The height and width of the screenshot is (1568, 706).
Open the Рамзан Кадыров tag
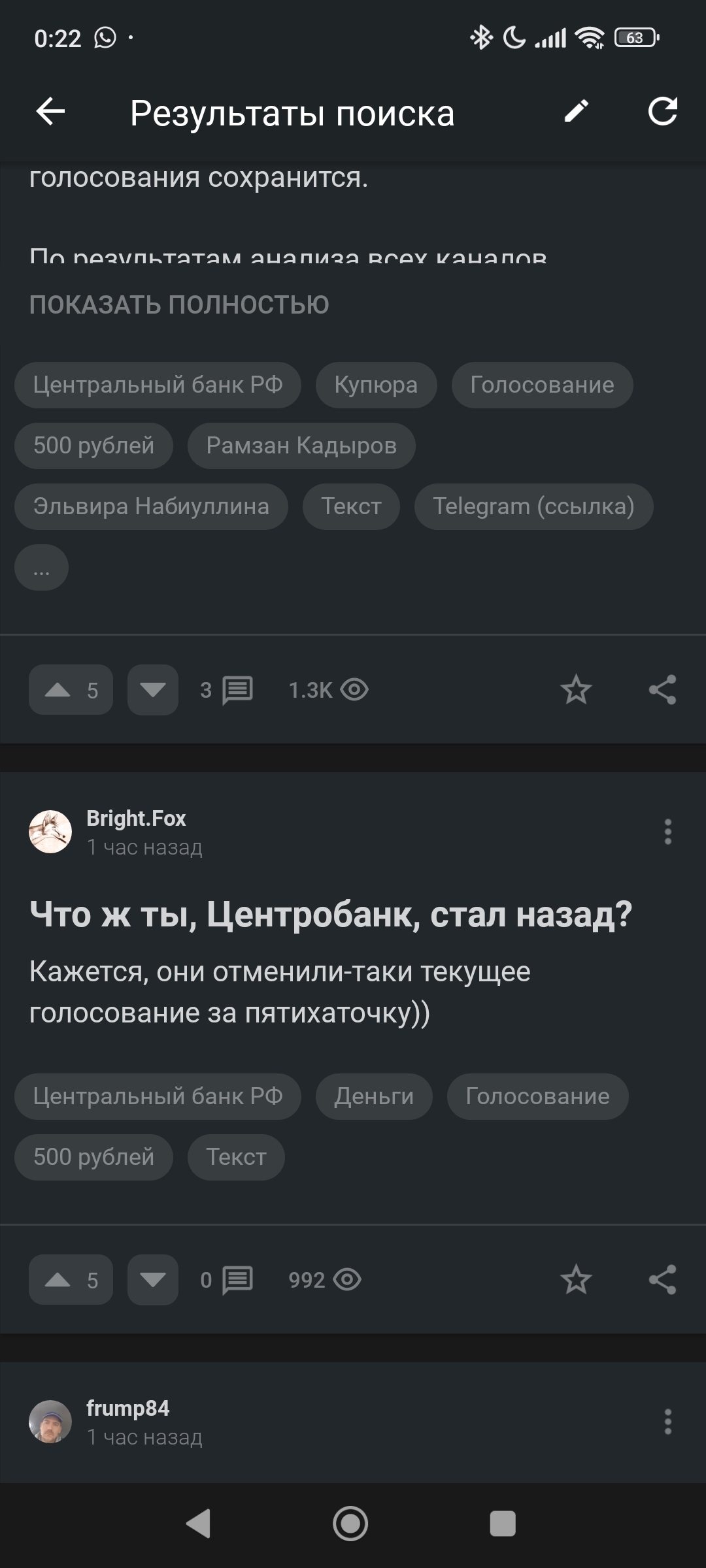point(301,446)
